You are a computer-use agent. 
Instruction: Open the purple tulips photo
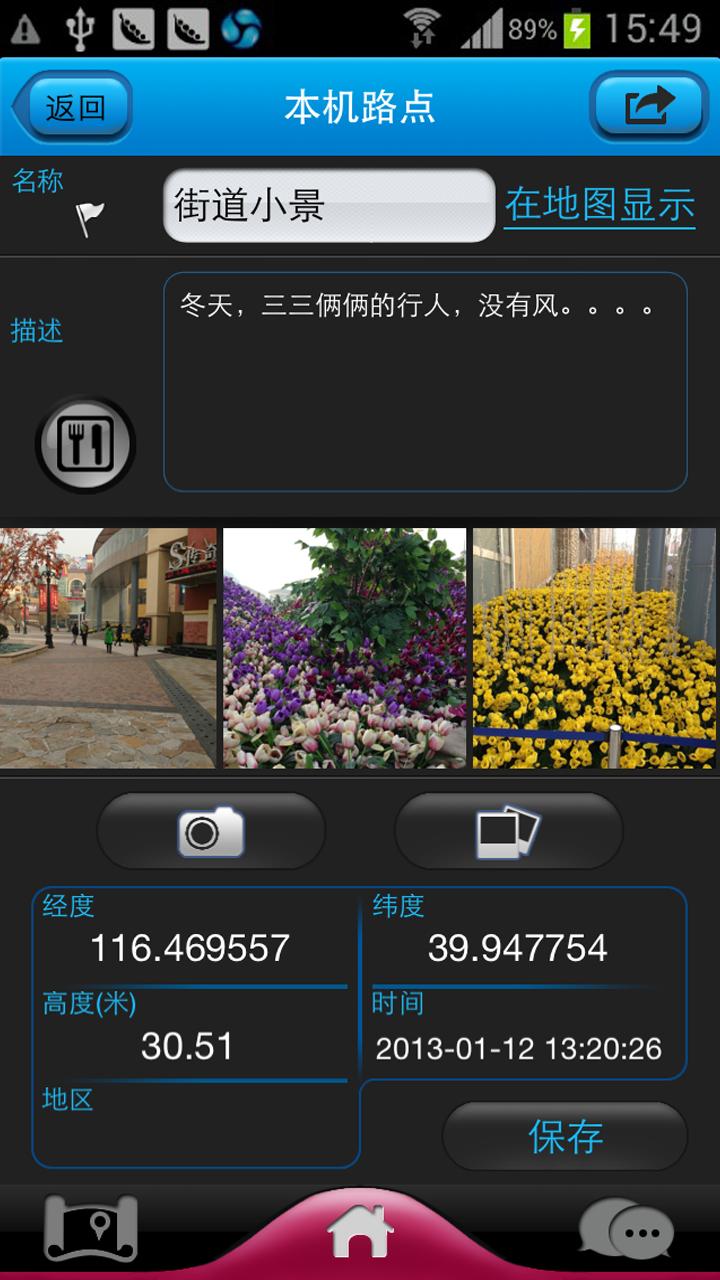point(344,648)
